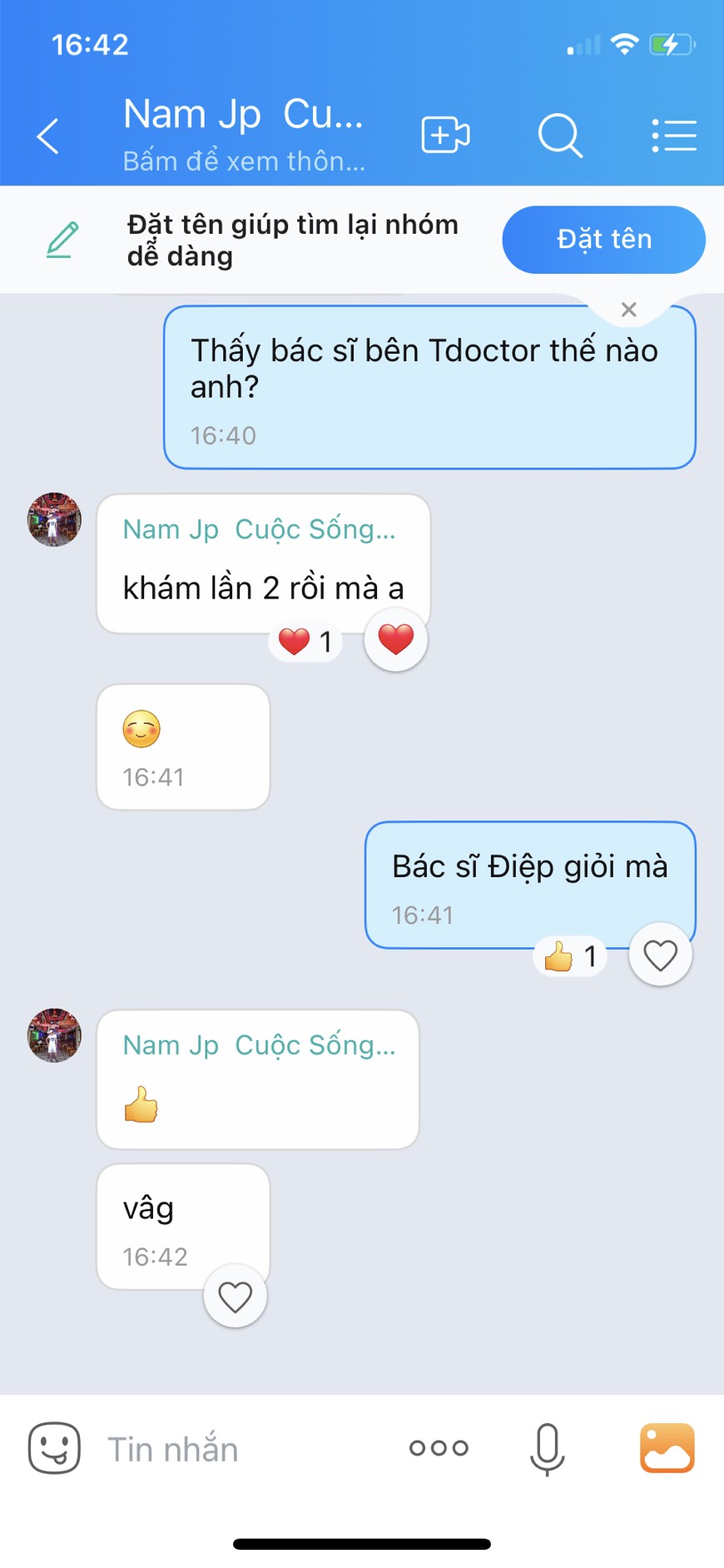Expand group info via 'Bấm để xem thôn...'
Viewport: 724px width, 1568px height.
coord(242,161)
